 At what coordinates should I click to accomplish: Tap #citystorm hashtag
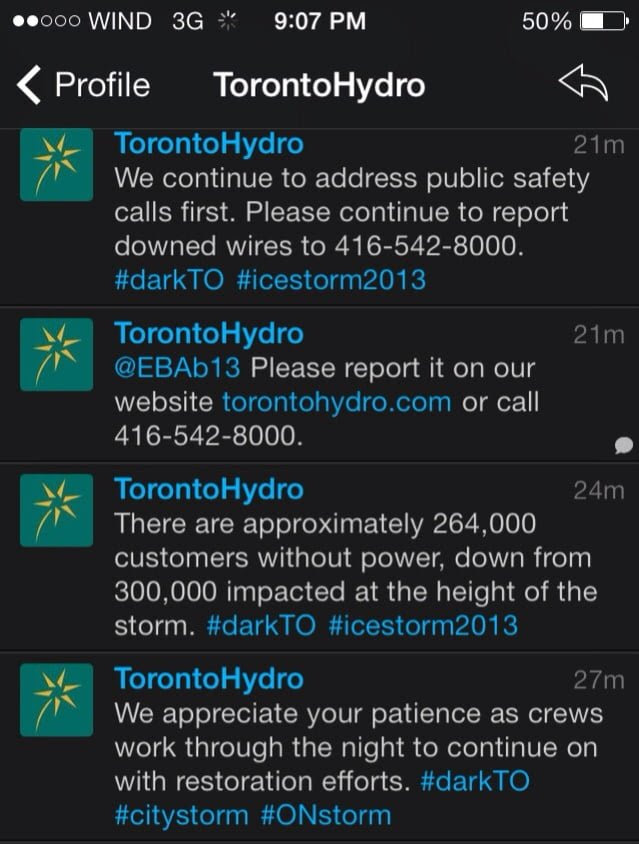point(181,815)
